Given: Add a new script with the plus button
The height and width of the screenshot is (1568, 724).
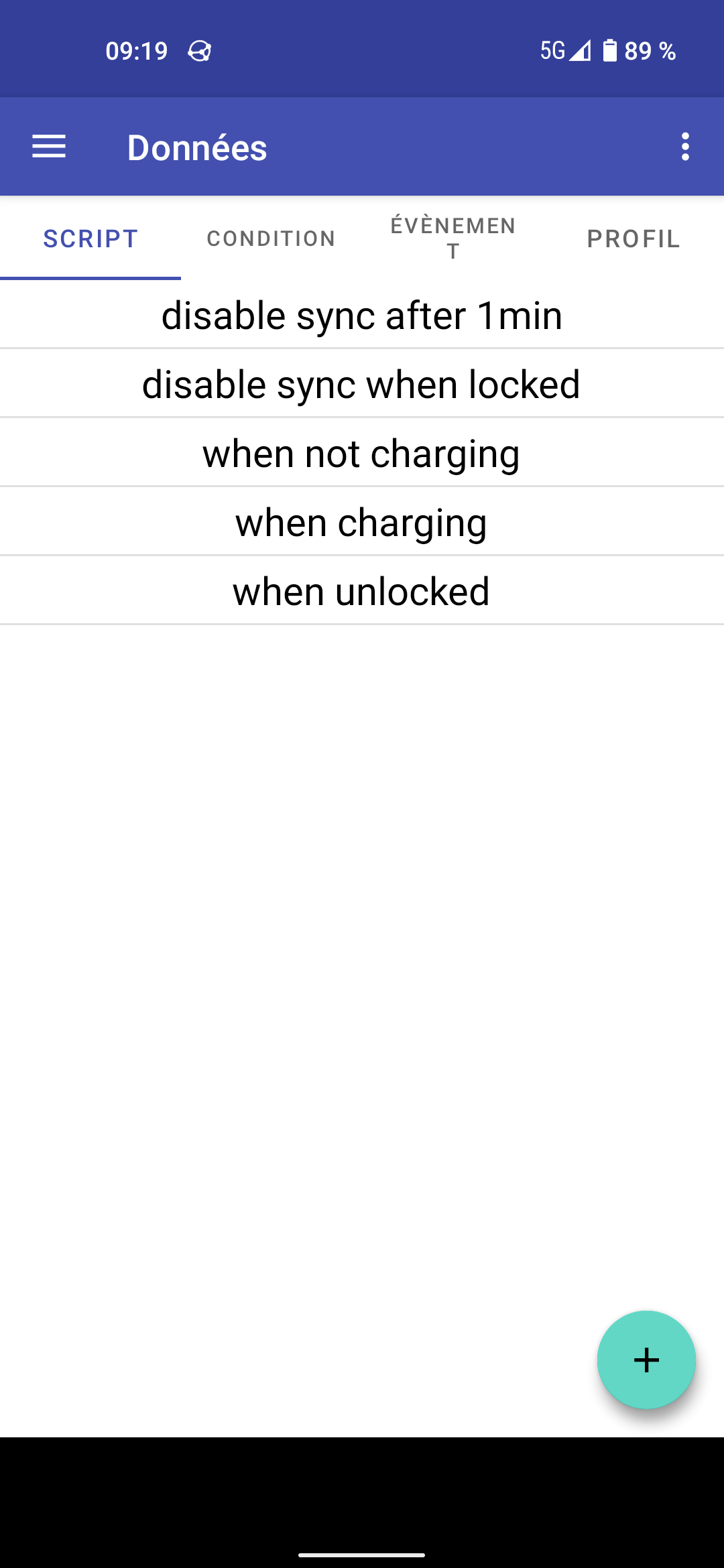Looking at the screenshot, I should 646,1360.
